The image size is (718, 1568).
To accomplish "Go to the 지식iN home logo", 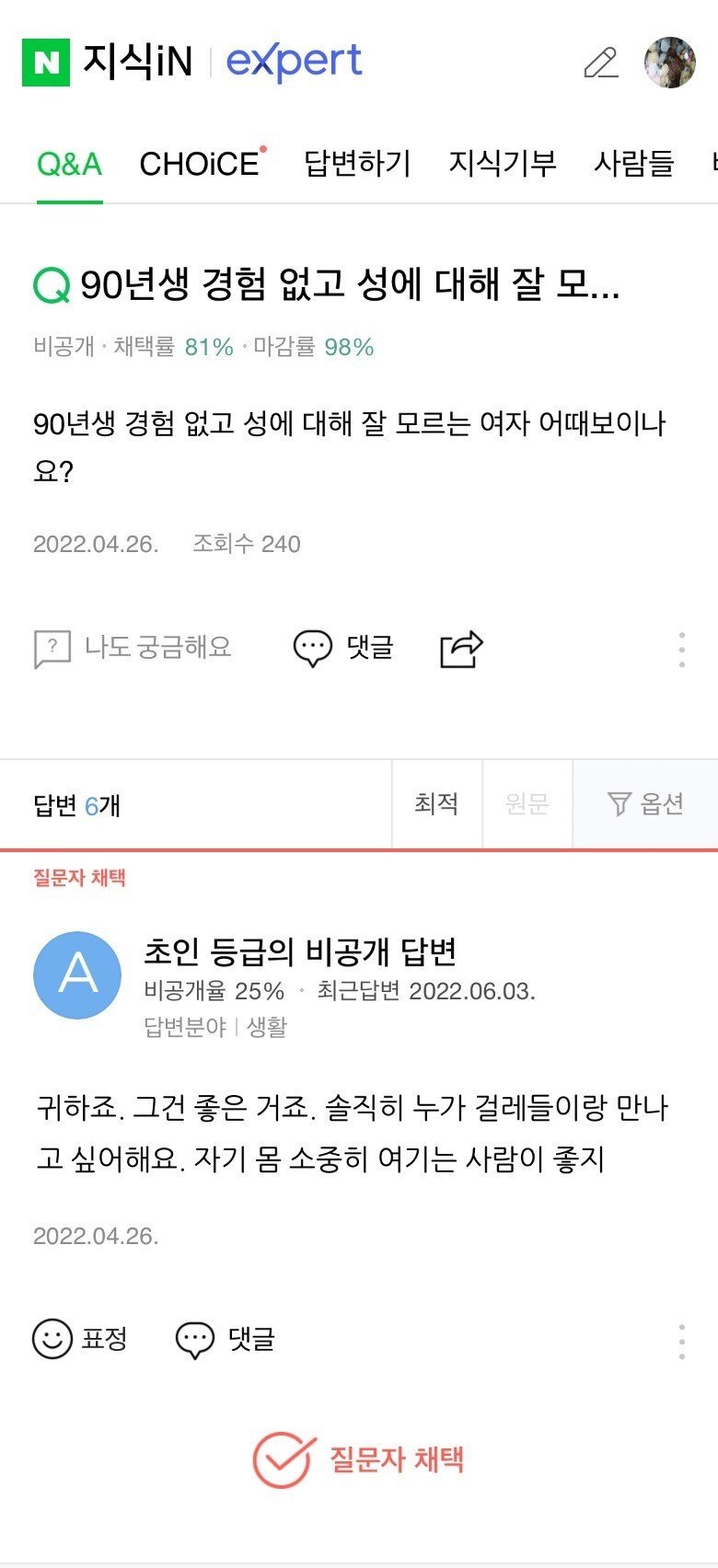I will click(x=109, y=62).
